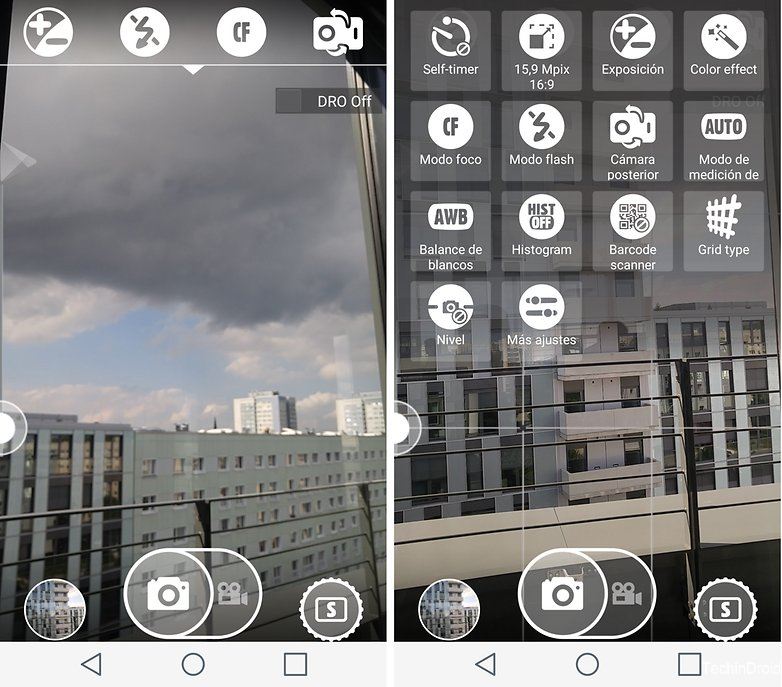Adjust Balance de blancos
Screen dimensions: 782x687
(450, 230)
